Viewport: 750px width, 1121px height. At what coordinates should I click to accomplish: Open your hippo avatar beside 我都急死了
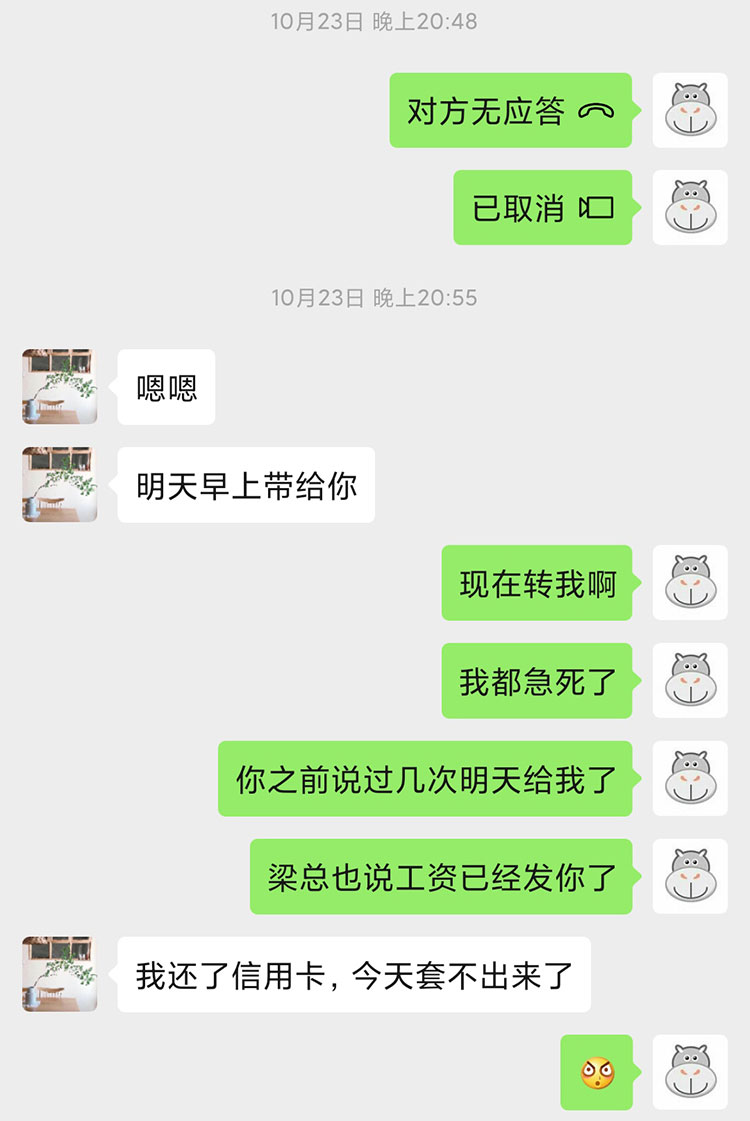690,681
